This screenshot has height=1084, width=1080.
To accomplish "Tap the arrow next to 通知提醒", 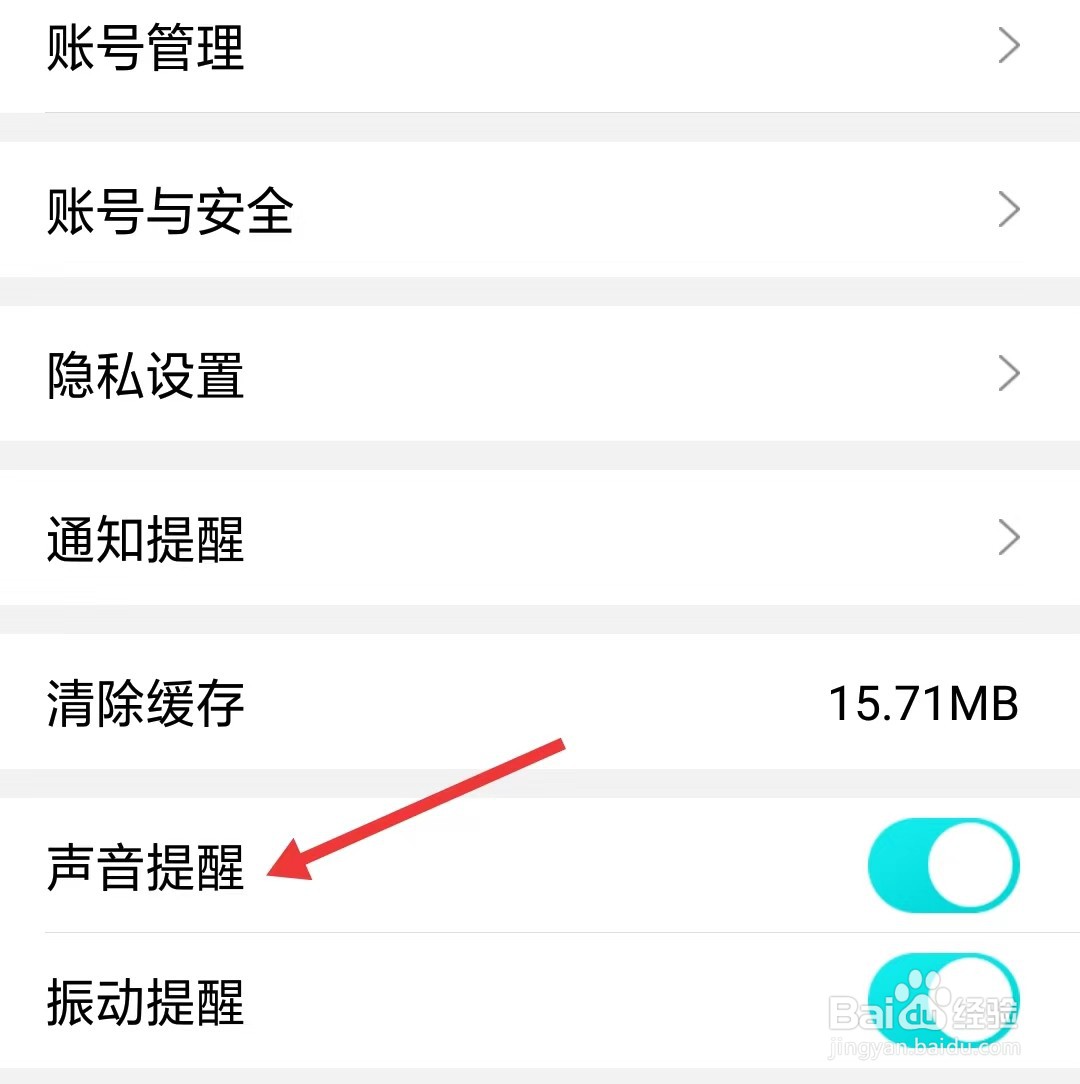I will pyautogui.click(x=1009, y=537).
